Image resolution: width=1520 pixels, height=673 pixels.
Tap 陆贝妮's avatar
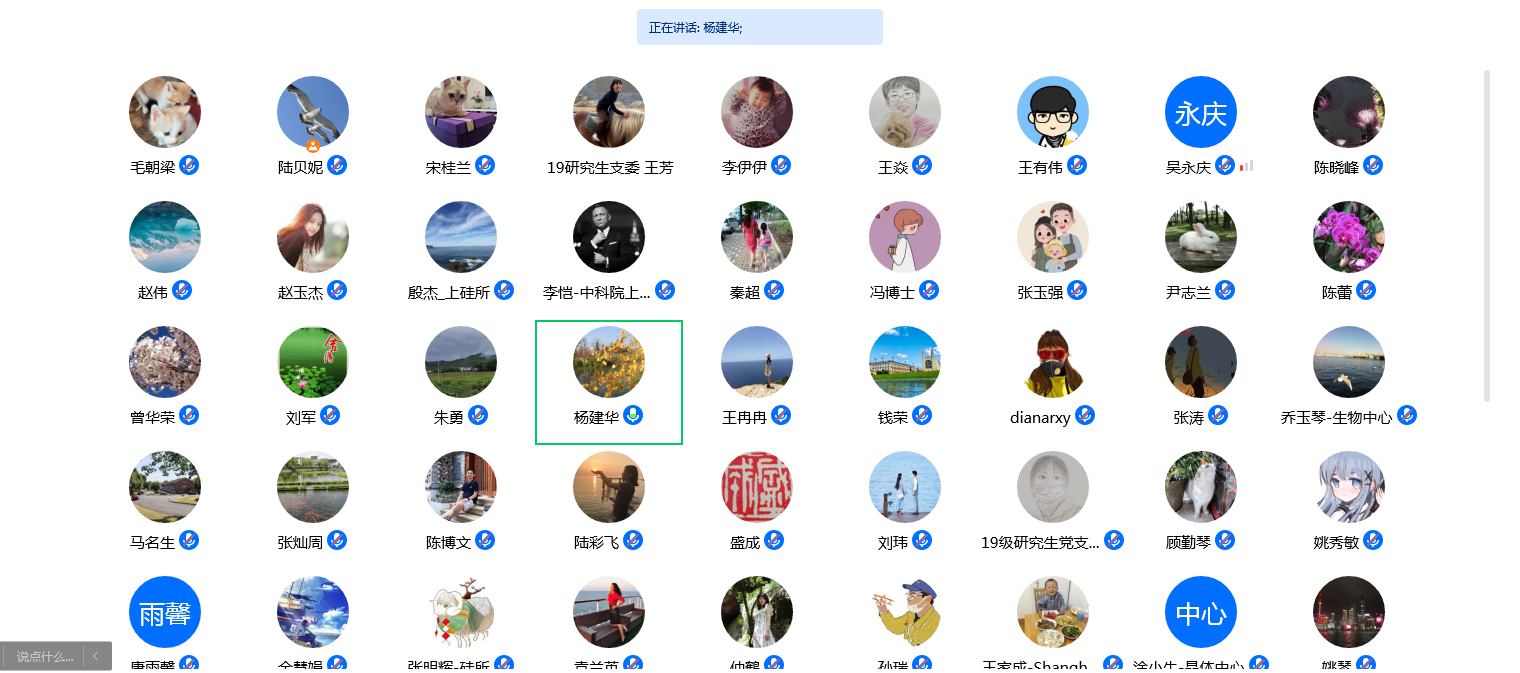tap(313, 112)
